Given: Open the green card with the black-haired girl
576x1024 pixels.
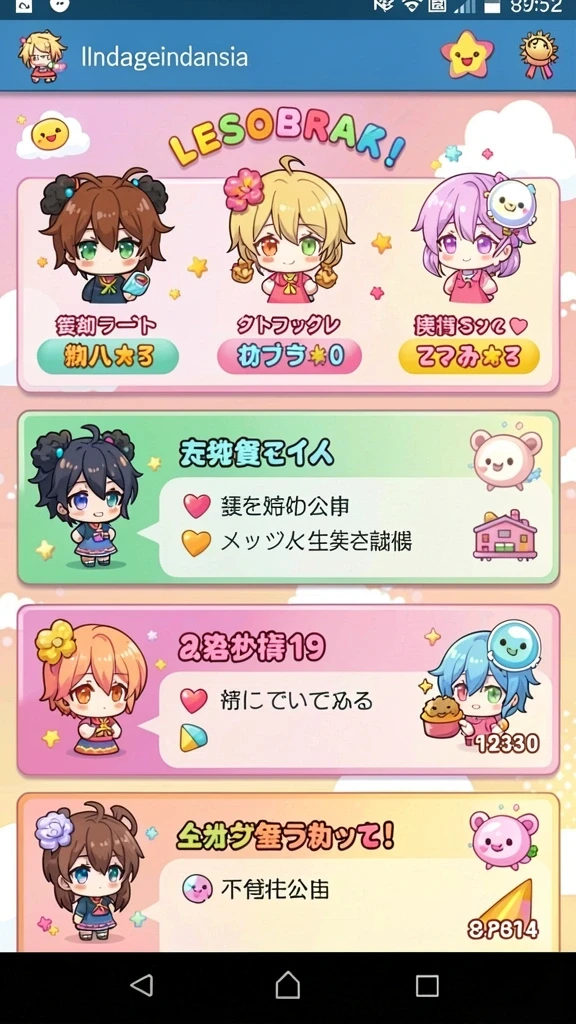Looking at the screenshot, I should click(x=288, y=498).
